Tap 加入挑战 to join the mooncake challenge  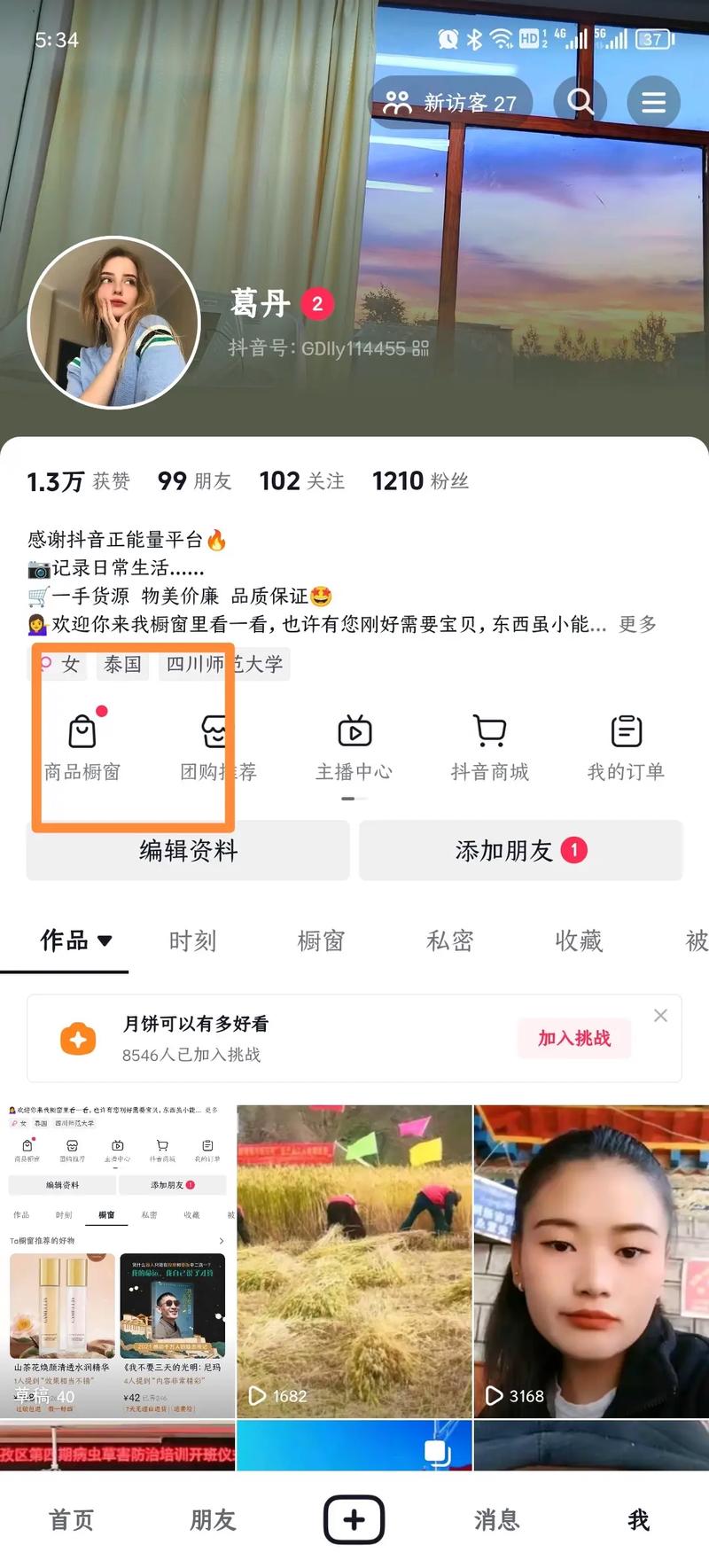[573, 1038]
